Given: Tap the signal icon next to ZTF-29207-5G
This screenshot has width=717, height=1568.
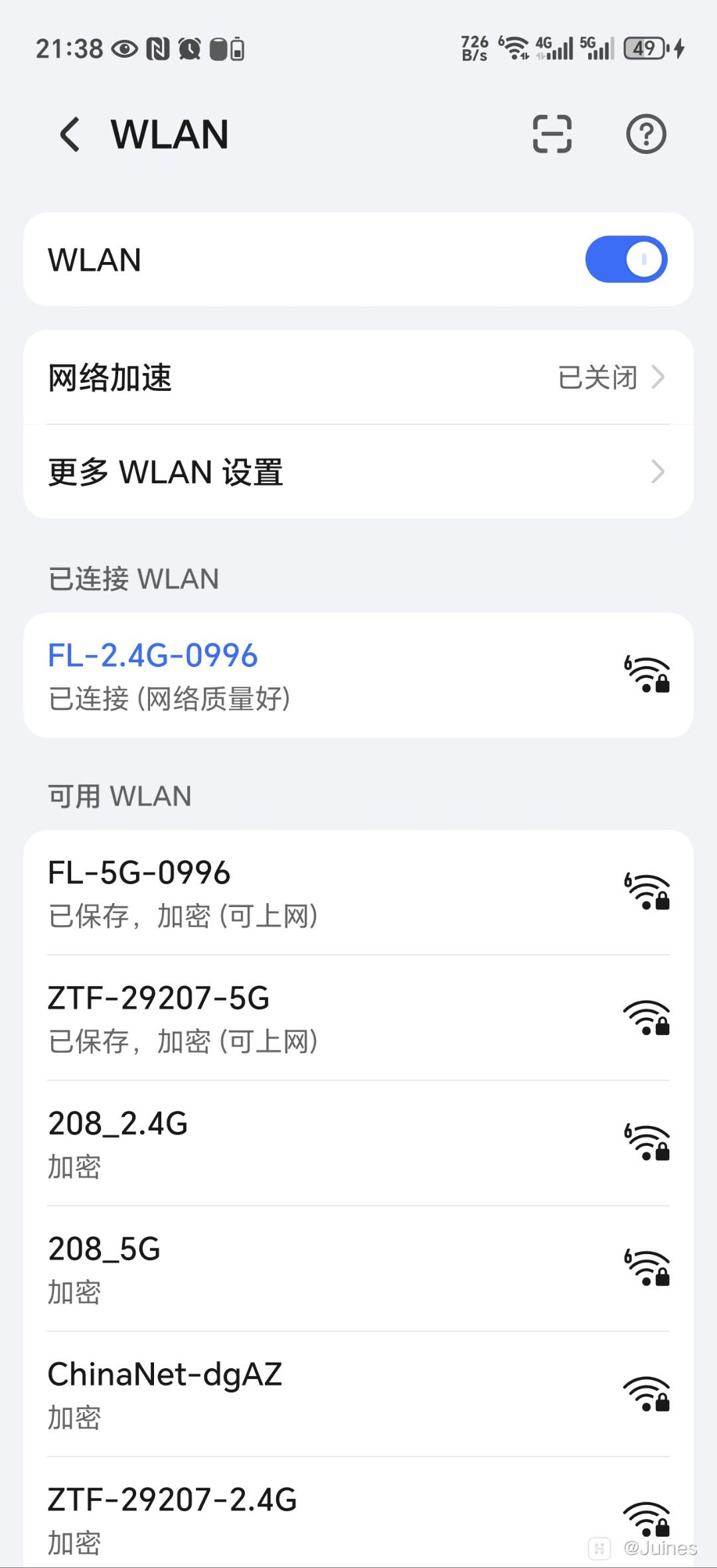Looking at the screenshot, I should 647,1019.
